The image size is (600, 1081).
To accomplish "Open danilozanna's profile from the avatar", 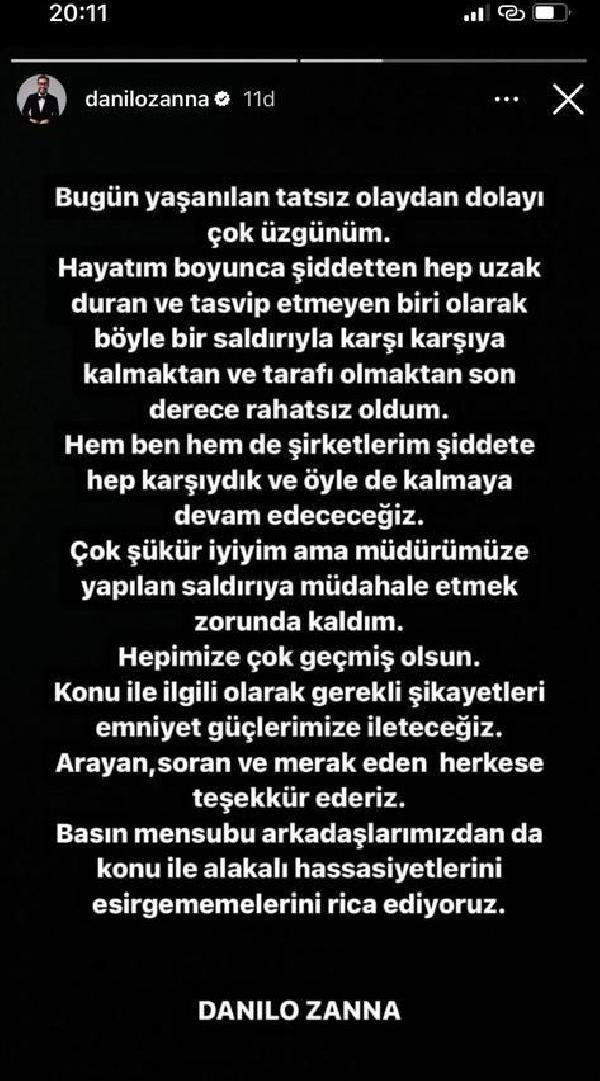I will 41,99.
